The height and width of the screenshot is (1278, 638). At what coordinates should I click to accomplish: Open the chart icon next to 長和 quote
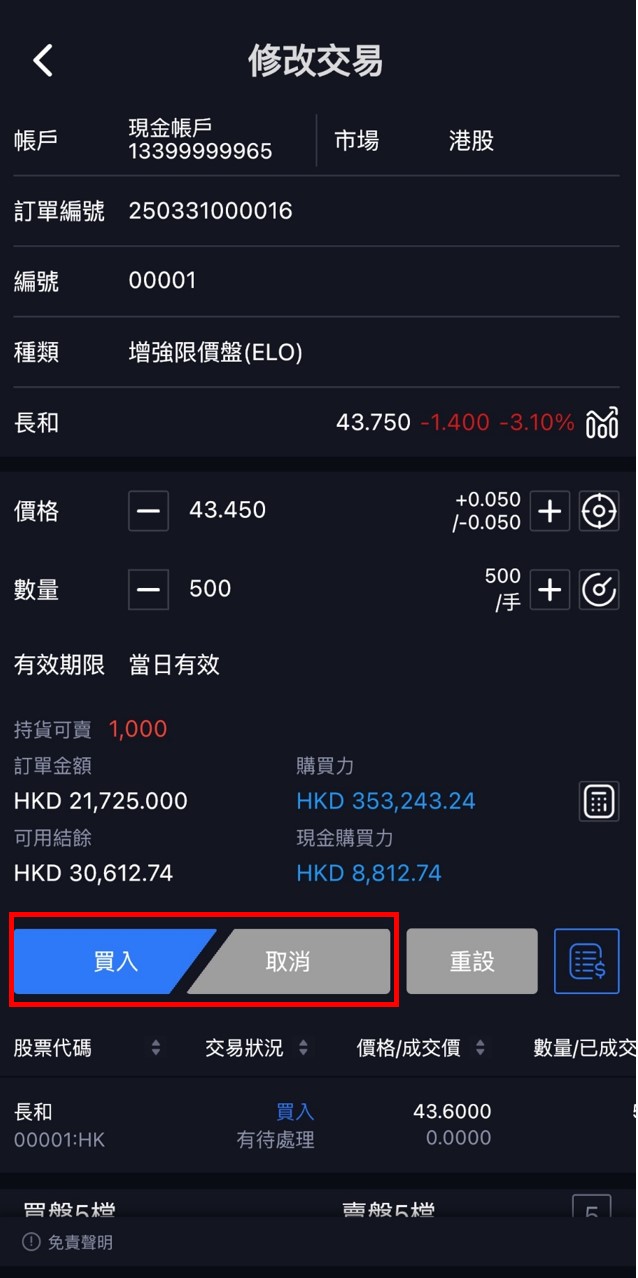[602, 423]
